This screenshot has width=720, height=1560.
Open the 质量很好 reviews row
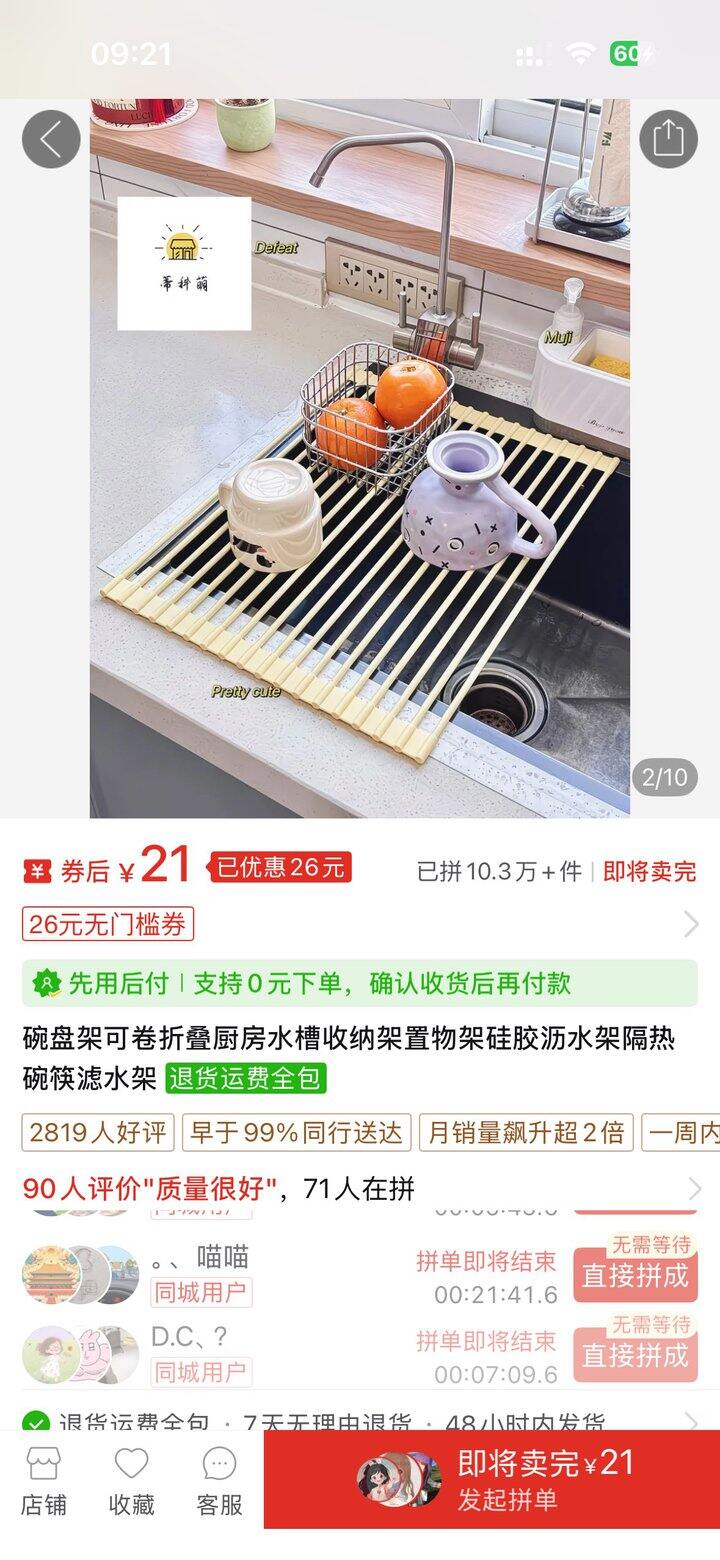click(x=360, y=1189)
